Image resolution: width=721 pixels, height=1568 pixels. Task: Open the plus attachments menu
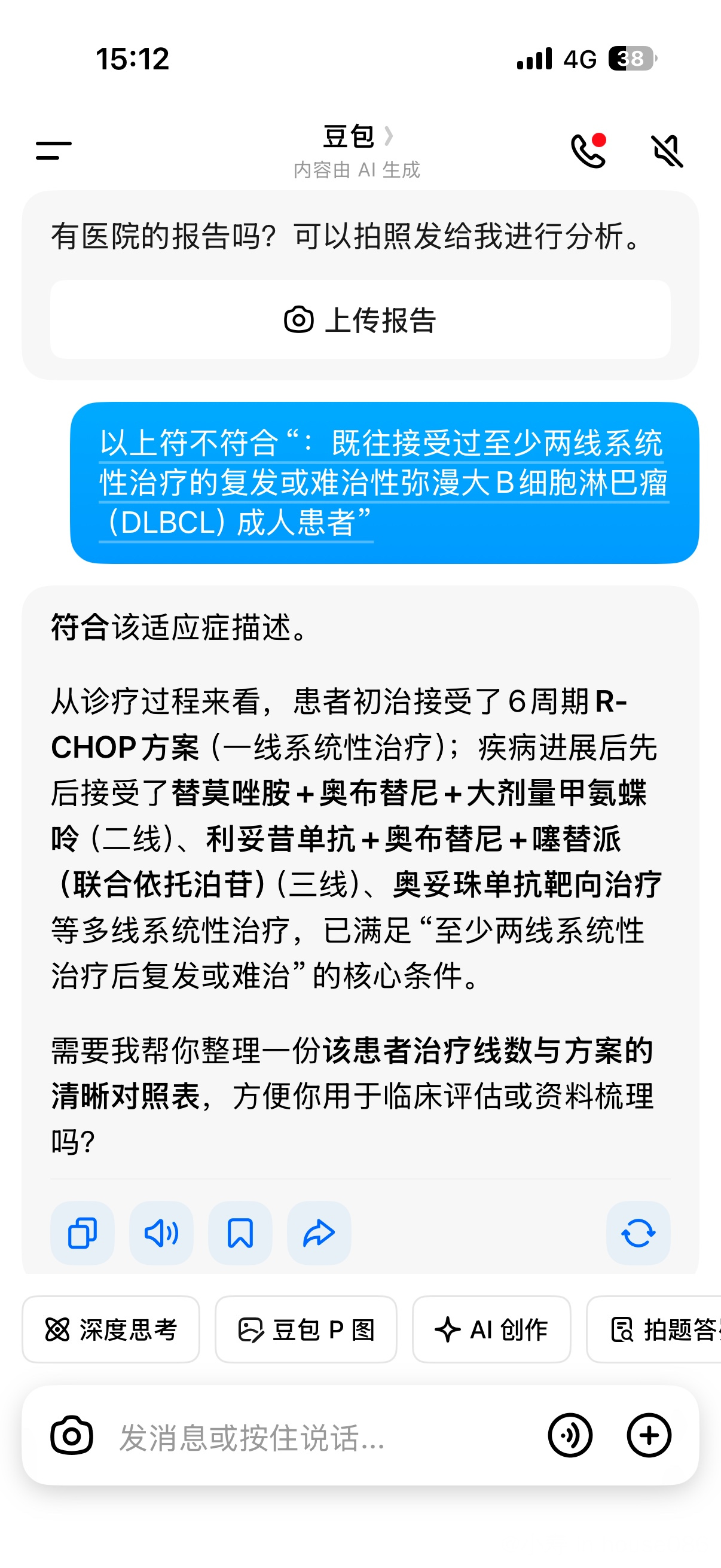tap(649, 1435)
